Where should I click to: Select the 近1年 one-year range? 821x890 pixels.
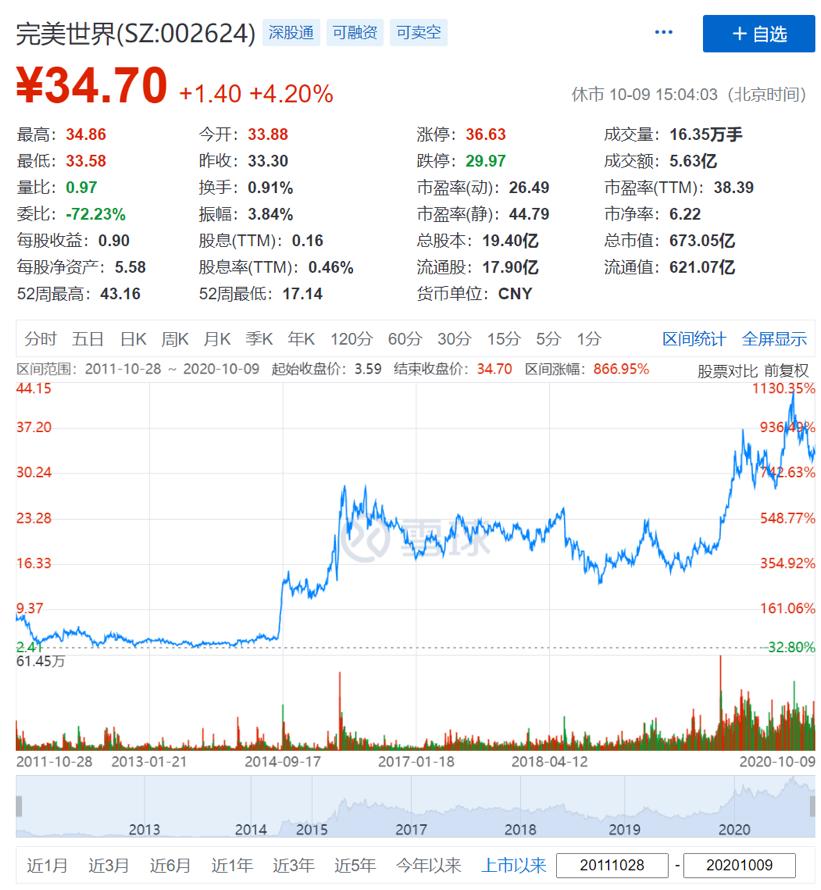tap(230, 864)
